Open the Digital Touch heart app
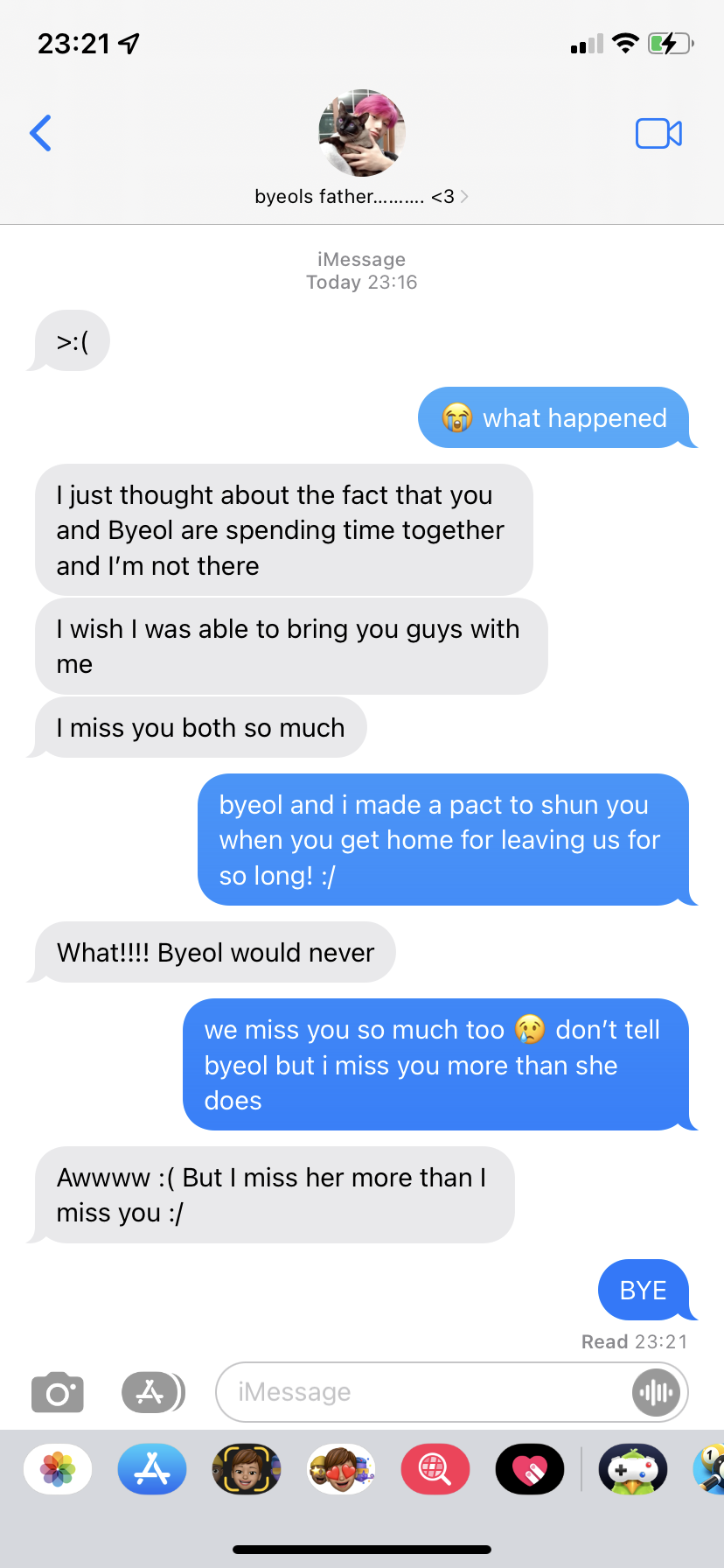Image resolution: width=724 pixels, height=1568 pixels. pyautogui.click(x=530, y=1469)
